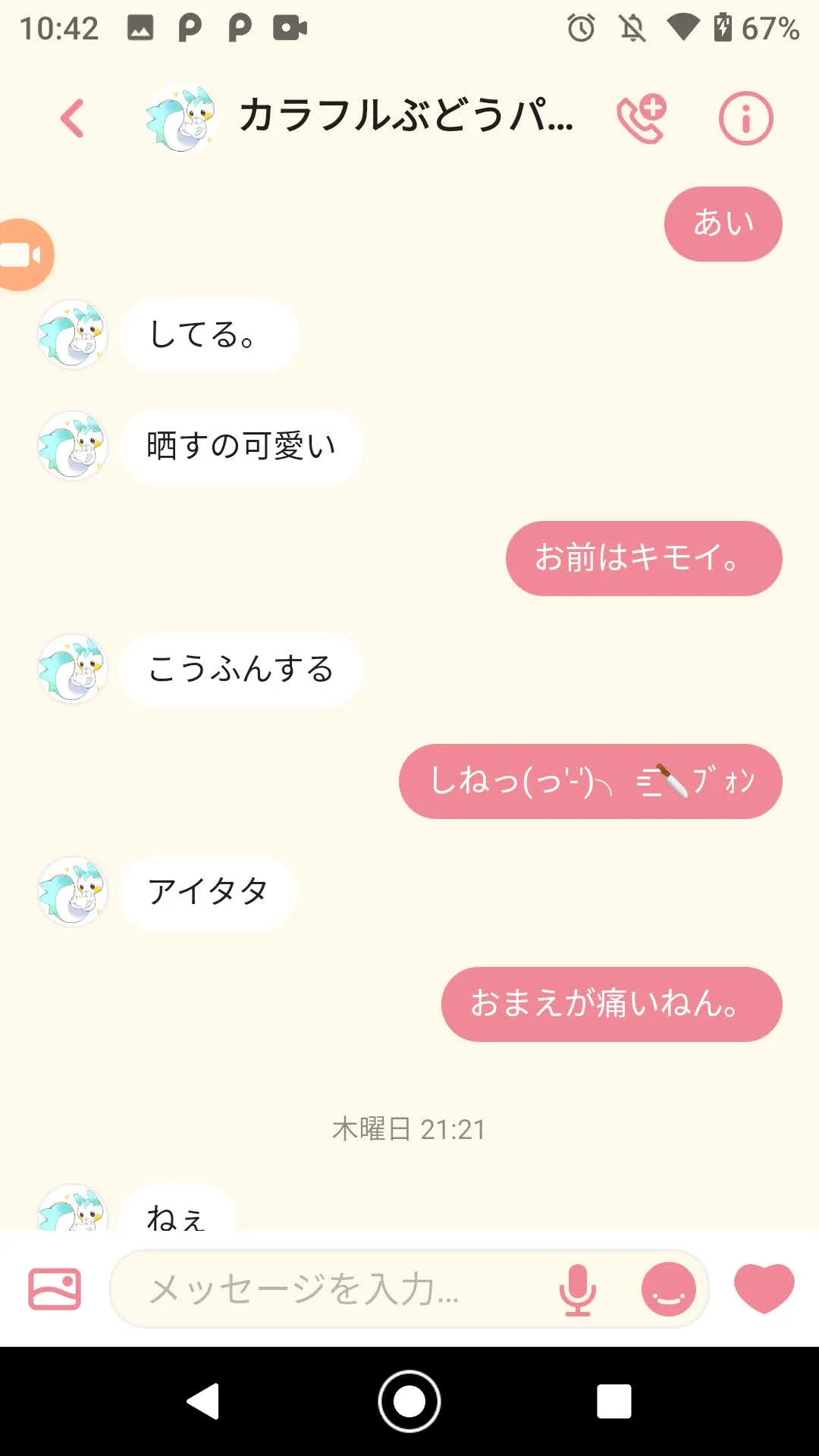Open the chat header avatar for カラフルぶどうパ…
This screenshot has width=819, height=1456.
pos(180,118)
